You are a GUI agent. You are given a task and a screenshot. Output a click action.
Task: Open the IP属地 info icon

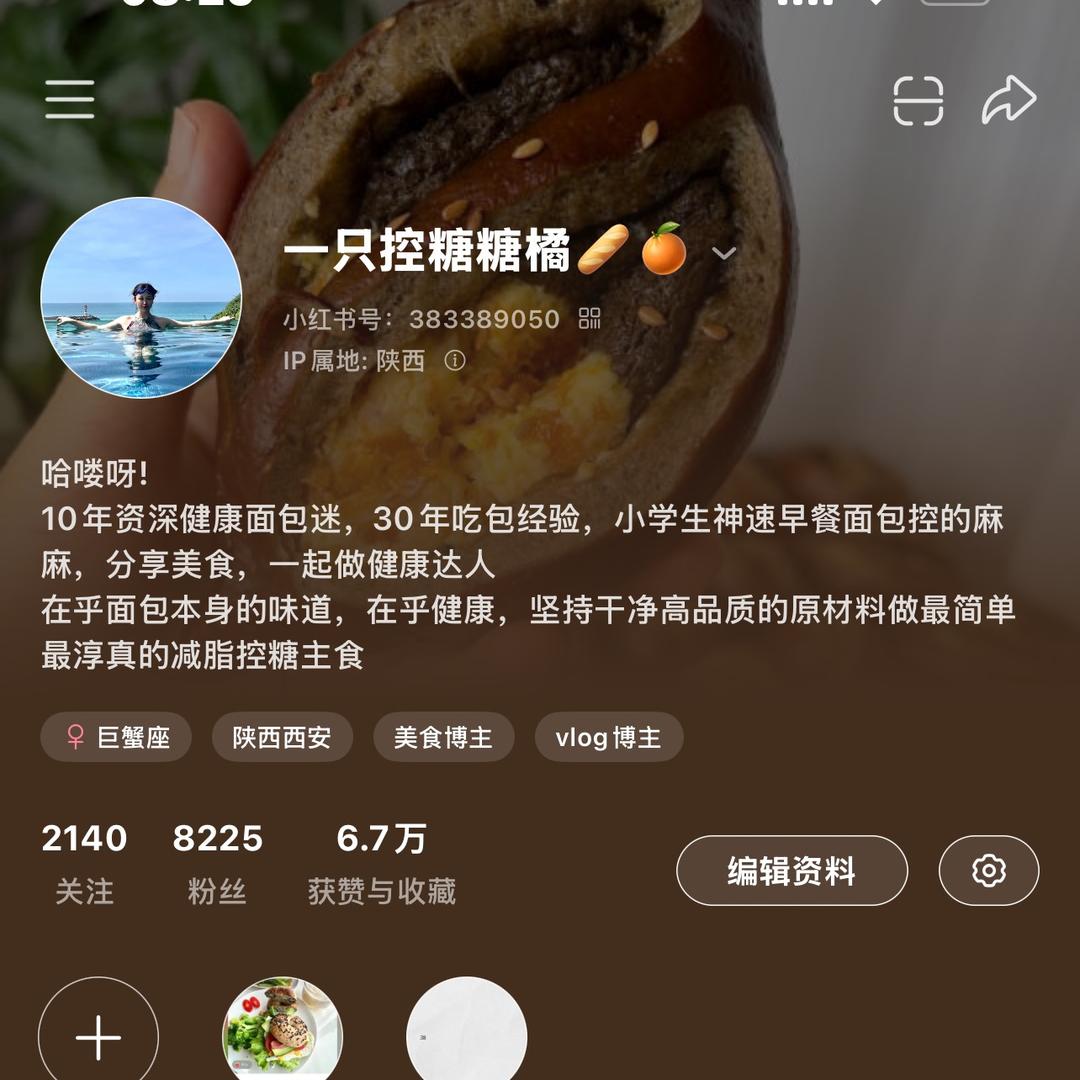[455, 361]
